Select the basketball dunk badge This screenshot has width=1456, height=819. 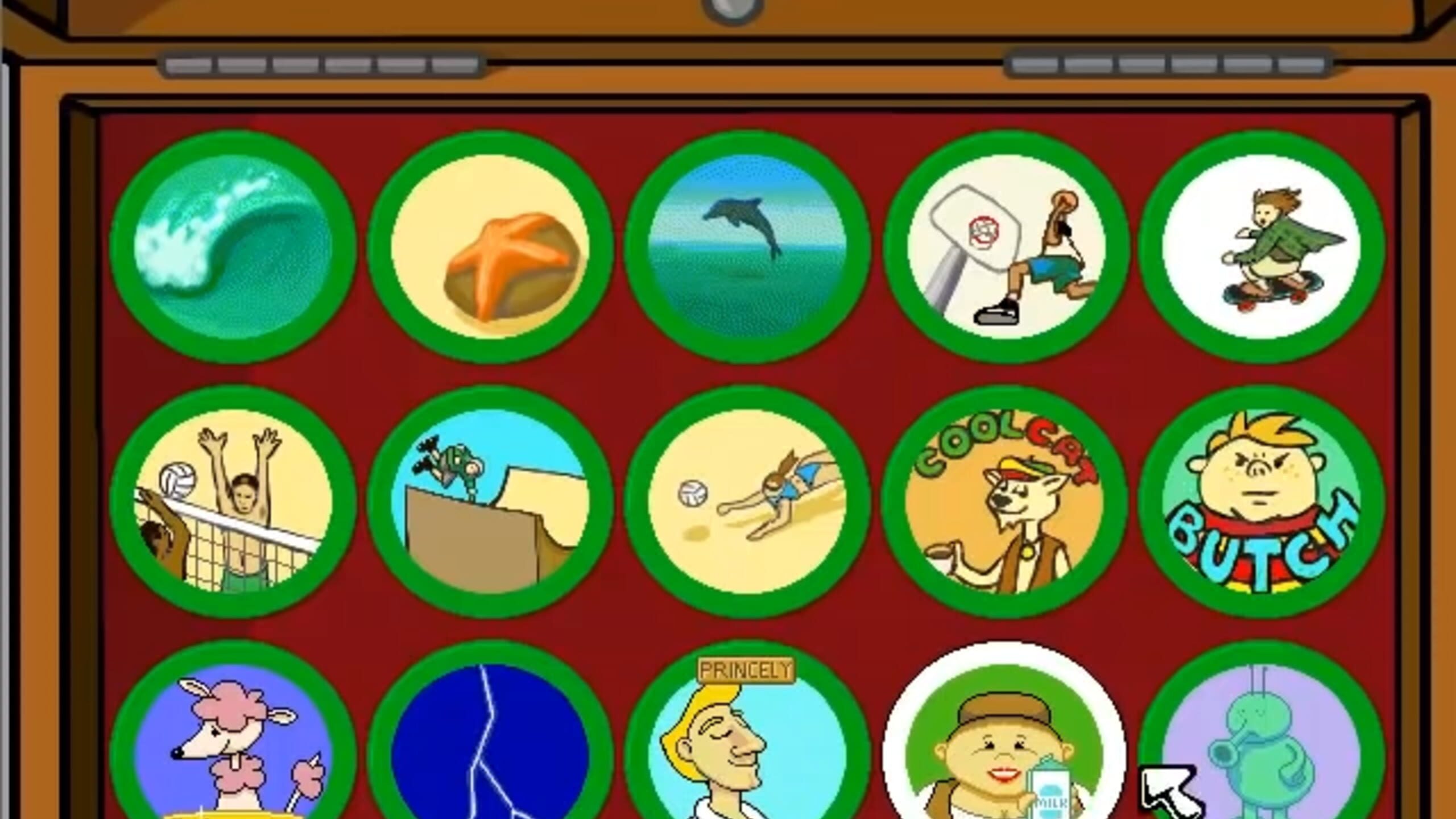tap(1006, 247)
